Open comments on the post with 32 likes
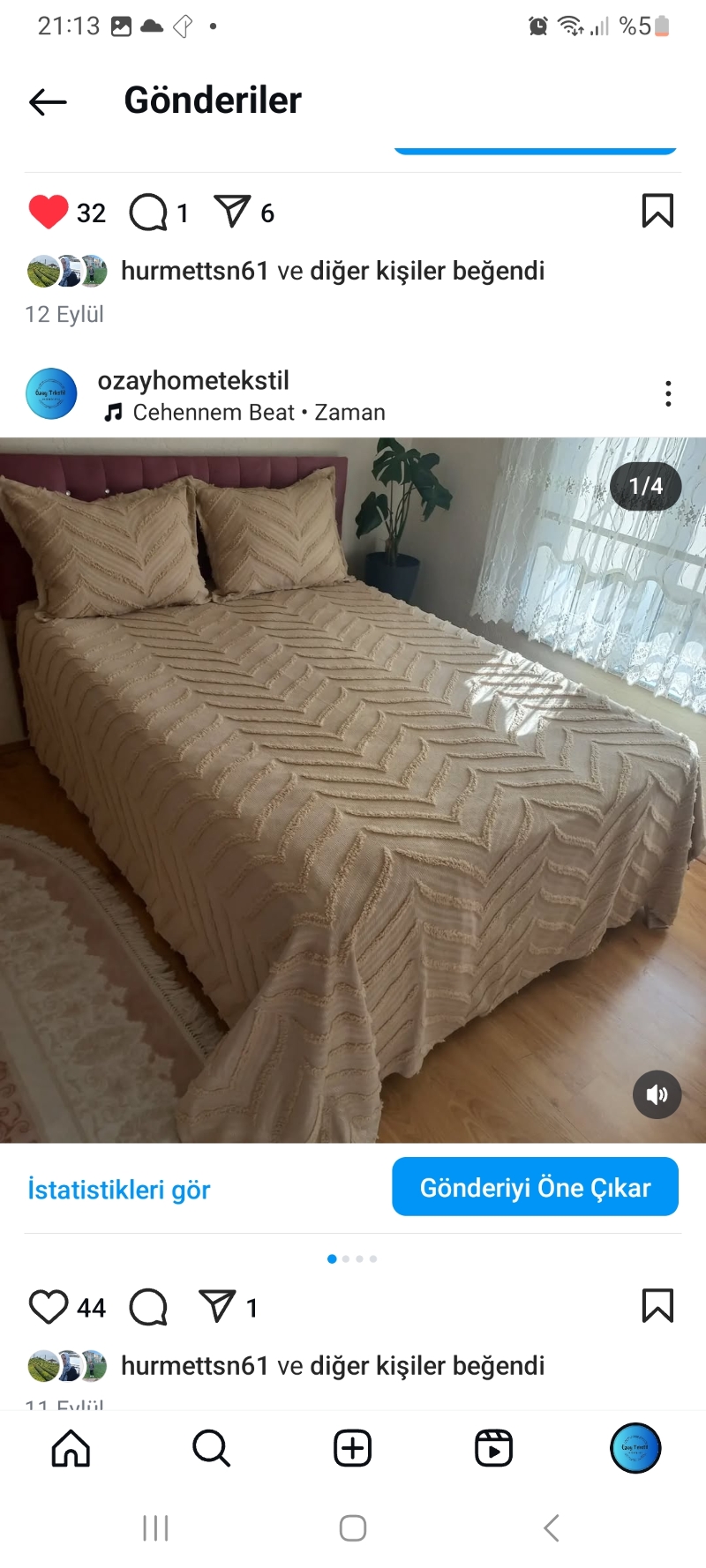Screen dimensions: 706x1568 (148, 213)
